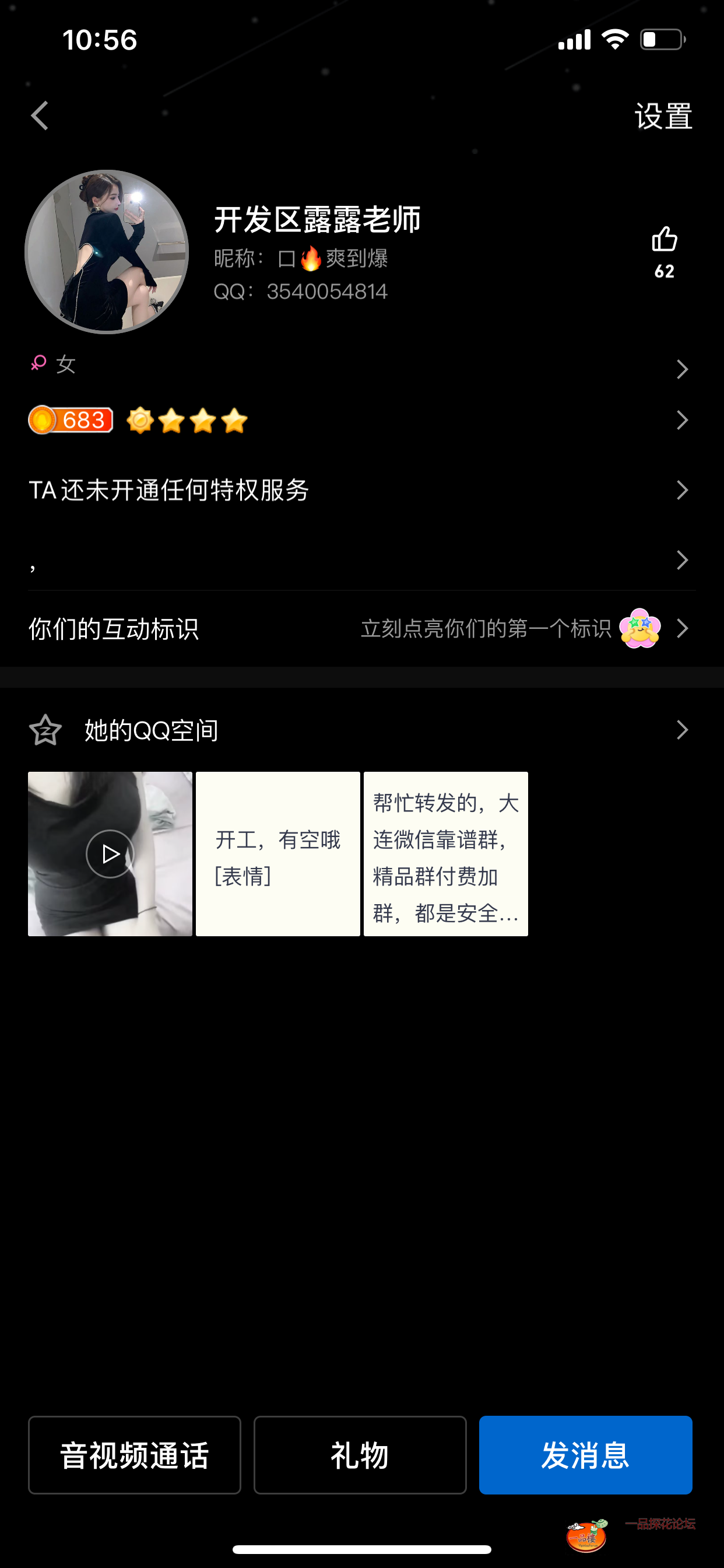The image size is (724, 1568).
Task: Open 设置 from the top right
Action: pyautogui.click(x=663, y=116)
